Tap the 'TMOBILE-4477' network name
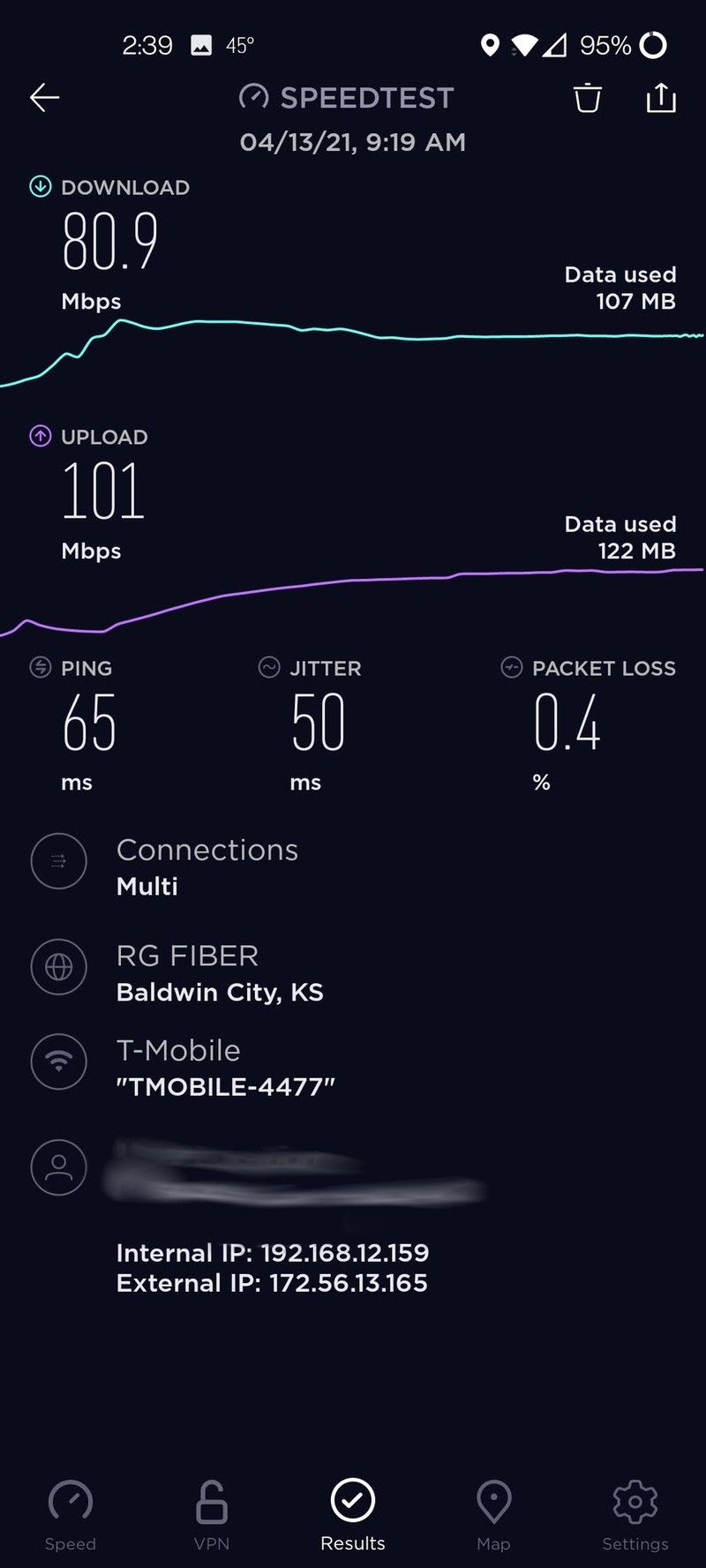706x1568 pixels. (226, 1087)
